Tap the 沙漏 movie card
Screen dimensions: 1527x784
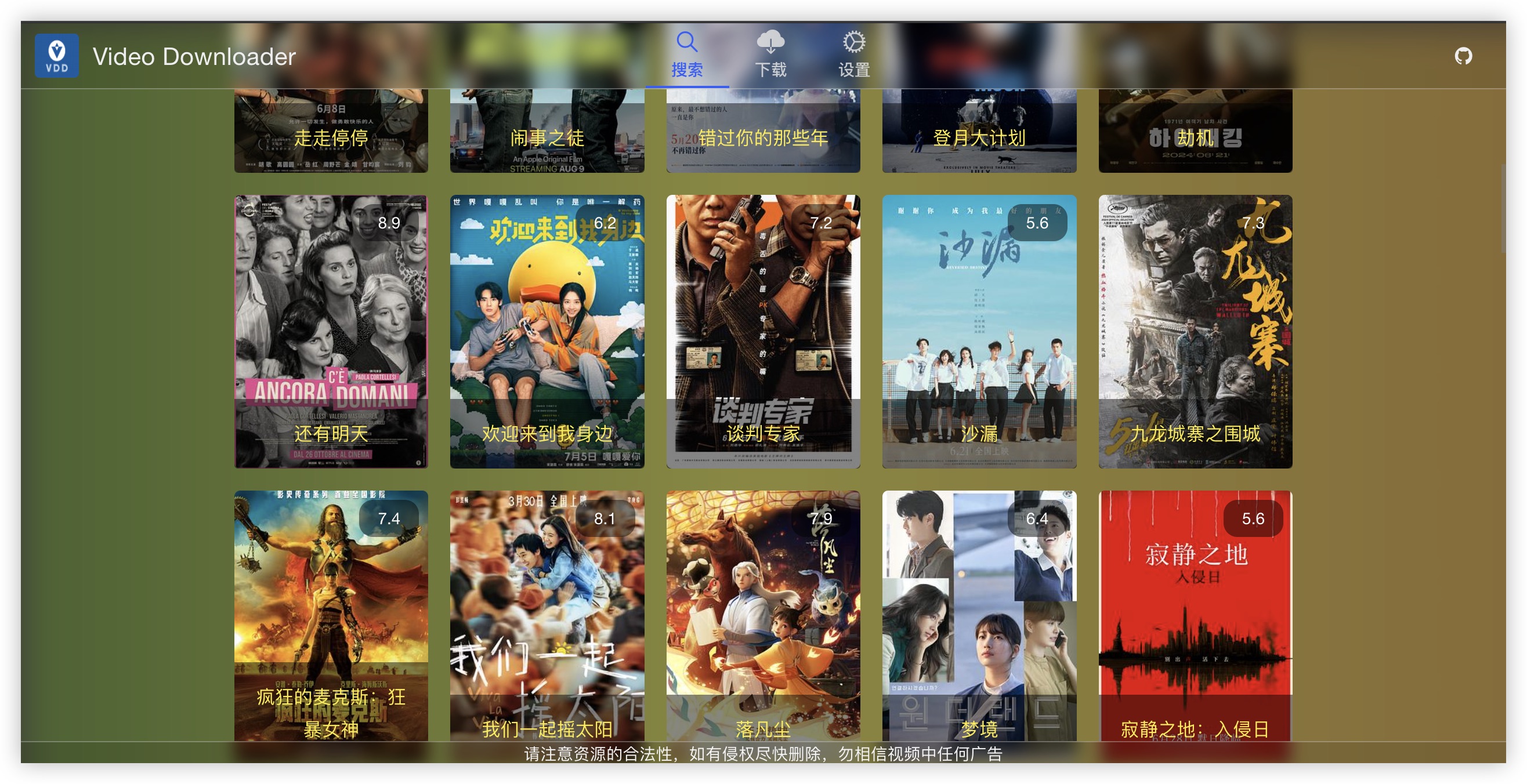click(x=979, y=331)
